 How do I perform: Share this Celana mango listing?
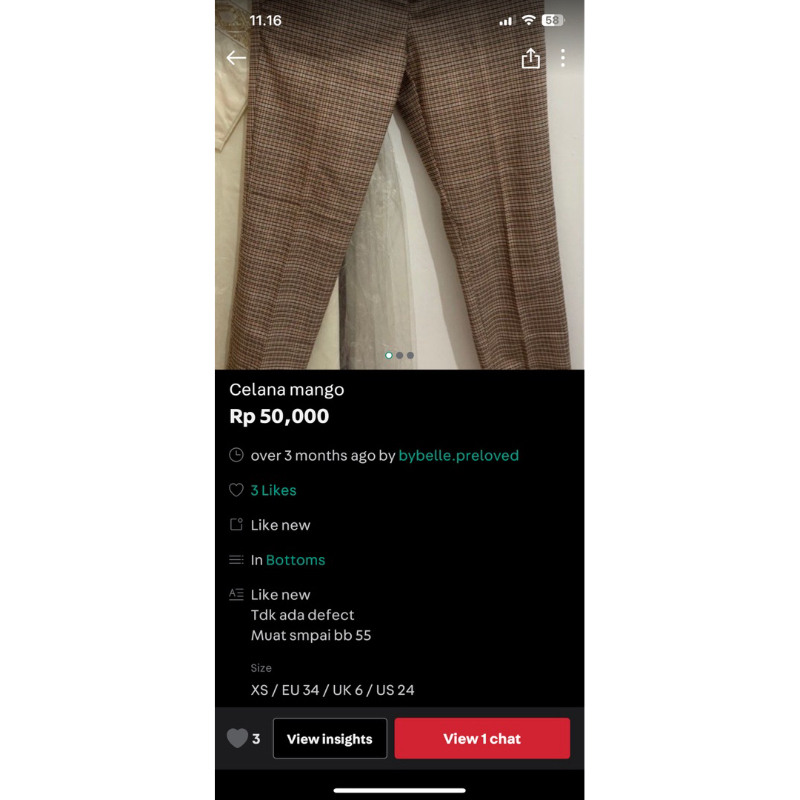(531, 58)
